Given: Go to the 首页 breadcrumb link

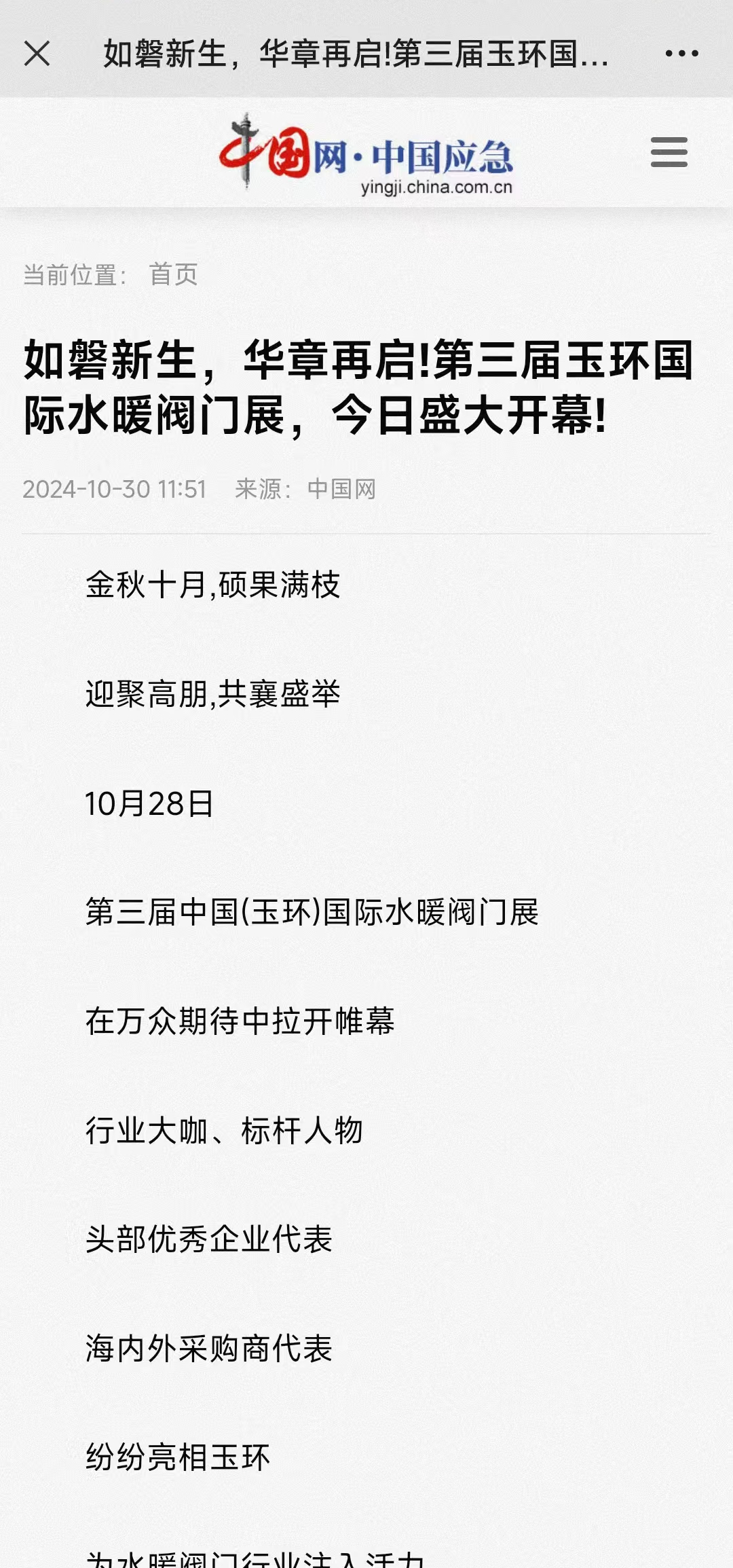Looking at the screenshot, I should click(174, 275).
